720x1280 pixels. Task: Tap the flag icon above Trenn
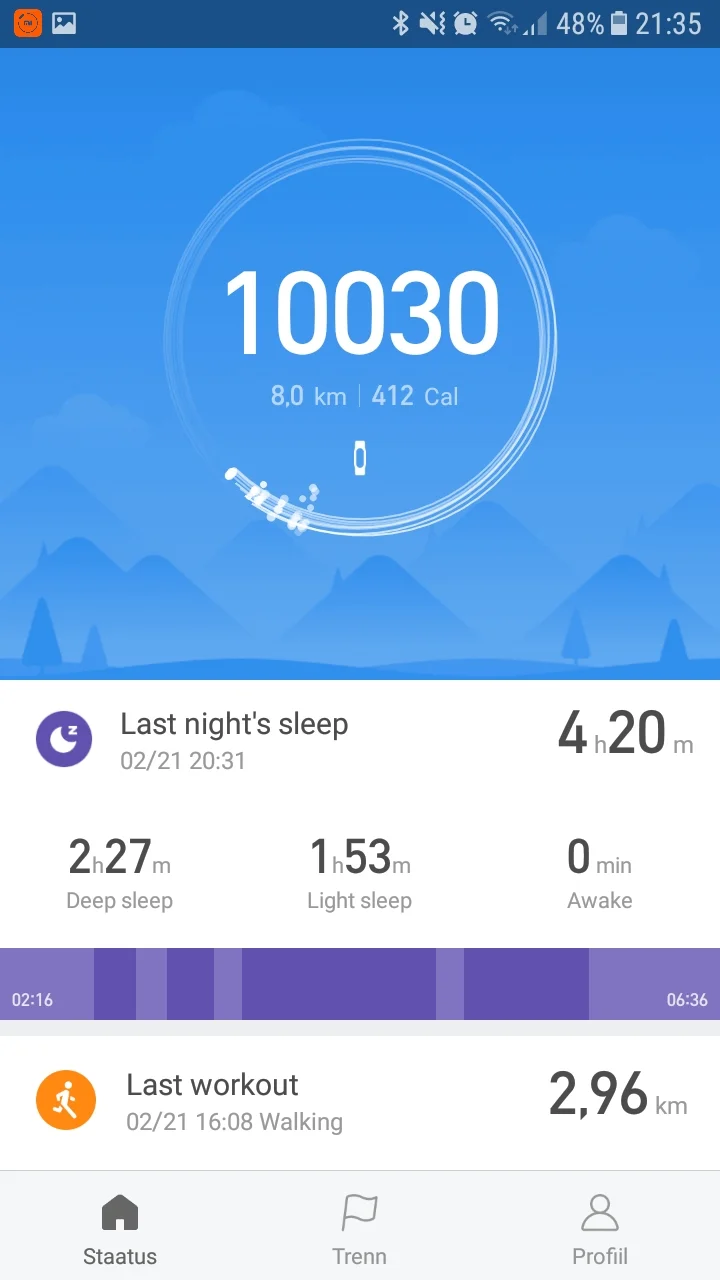359,1211
